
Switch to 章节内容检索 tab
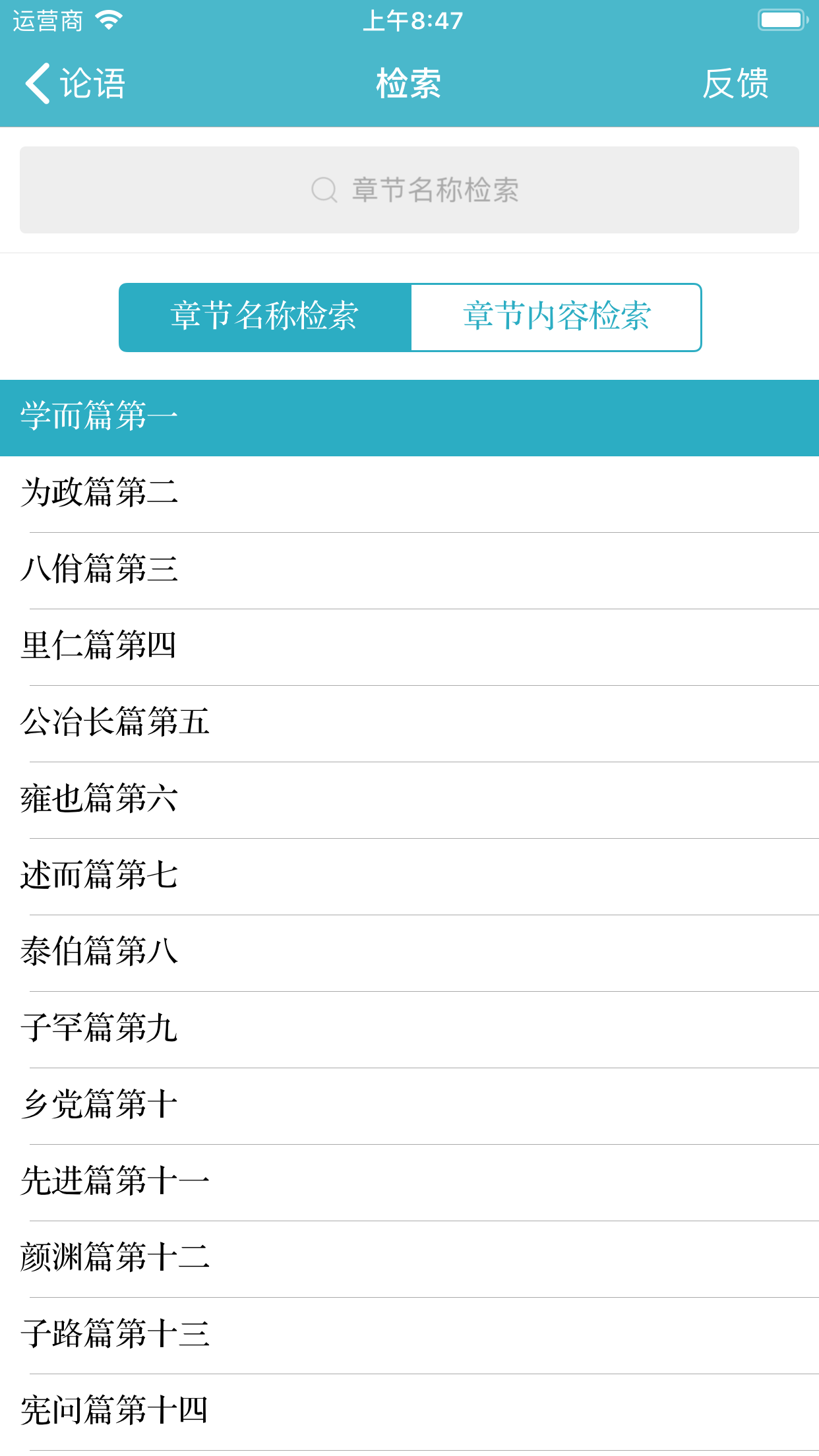pyautogui.click(x=556, y=317)
